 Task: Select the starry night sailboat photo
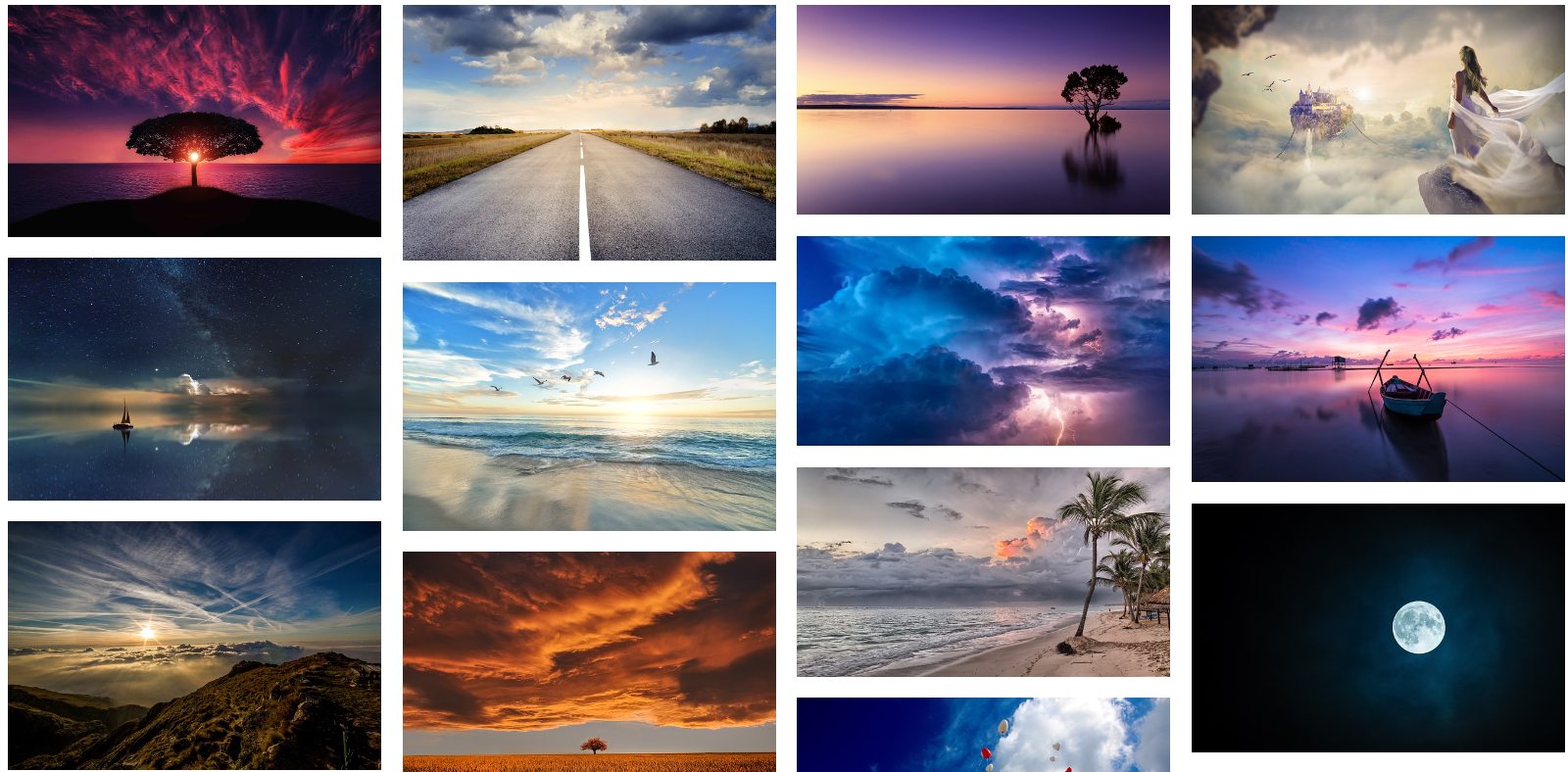pos(194,379)
